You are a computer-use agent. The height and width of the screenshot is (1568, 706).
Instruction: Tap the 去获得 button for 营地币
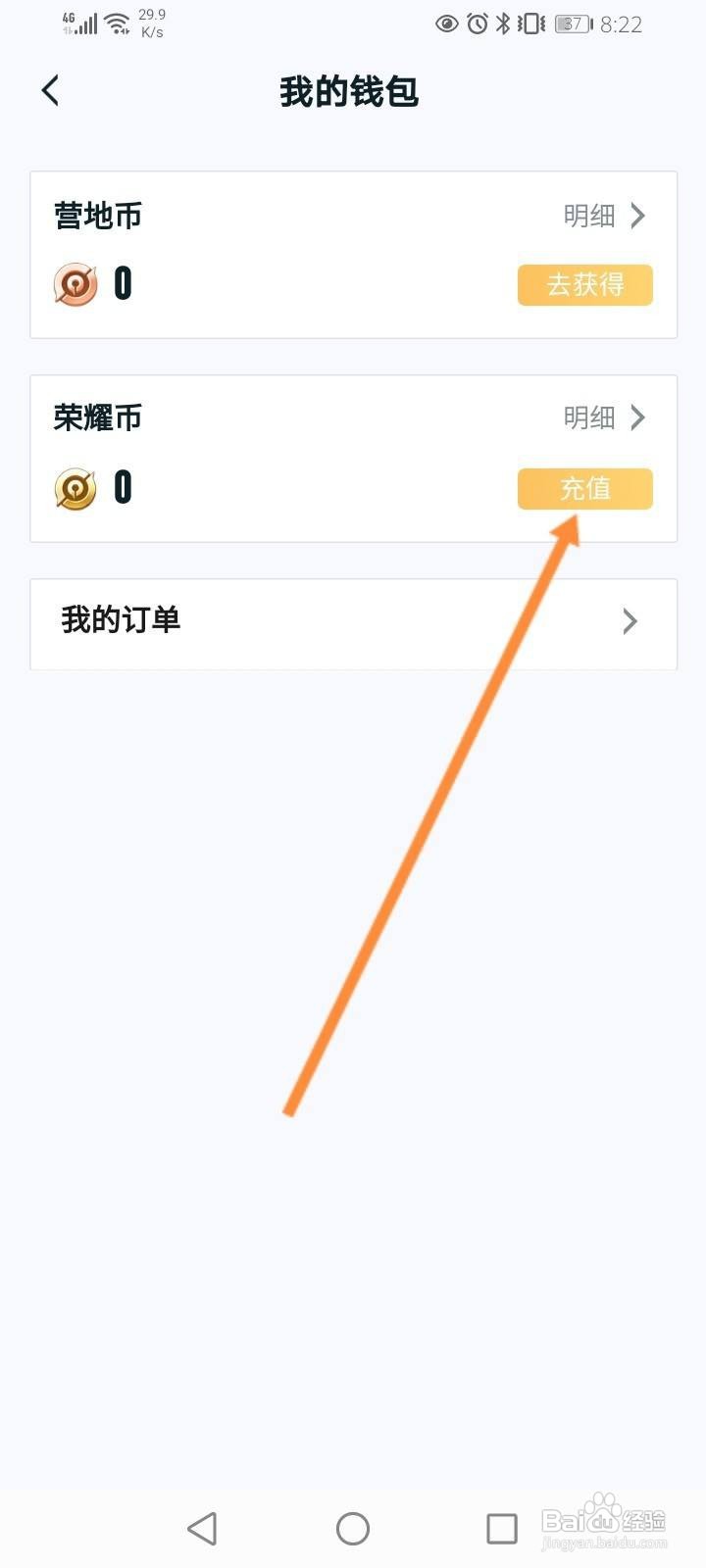click(584, 285)
